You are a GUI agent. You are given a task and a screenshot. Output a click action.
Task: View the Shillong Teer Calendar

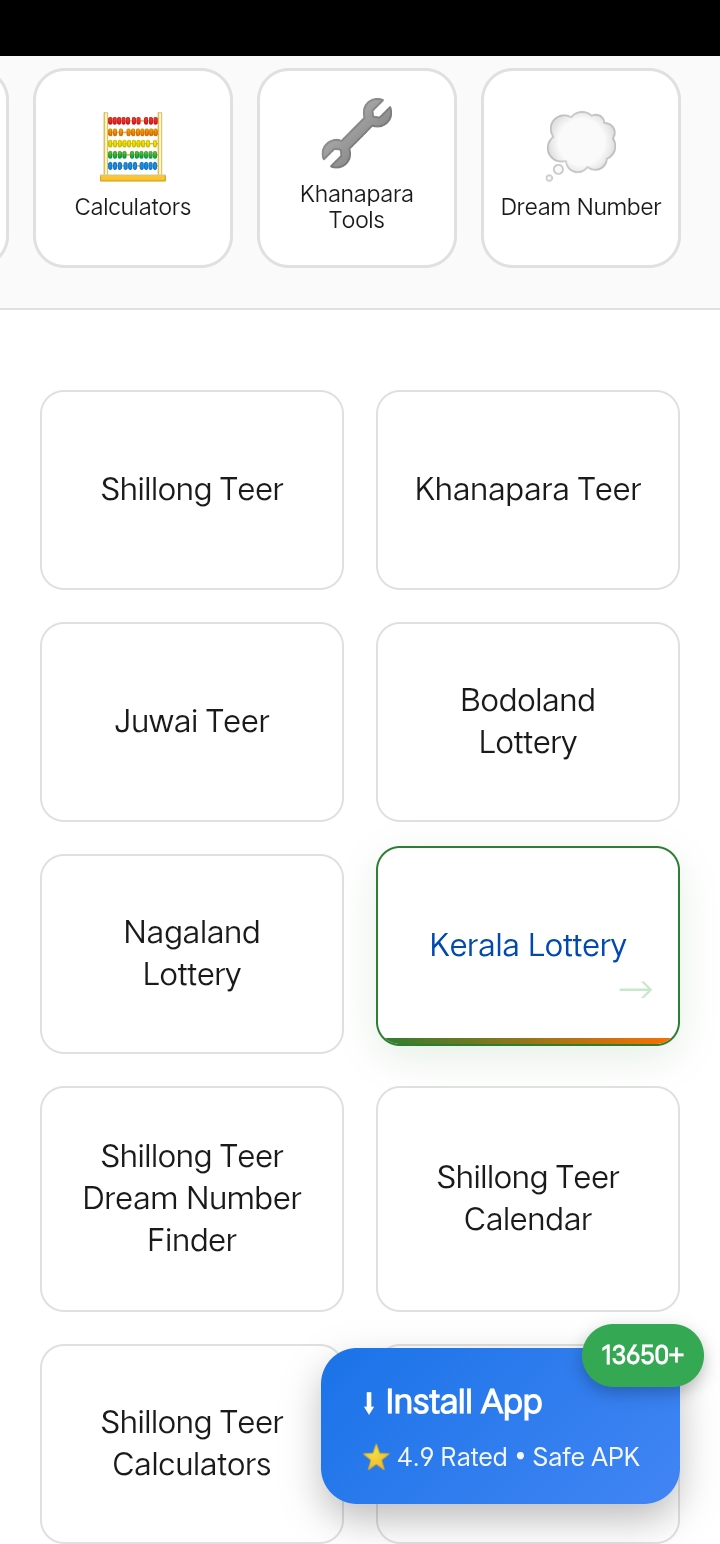528,1198
